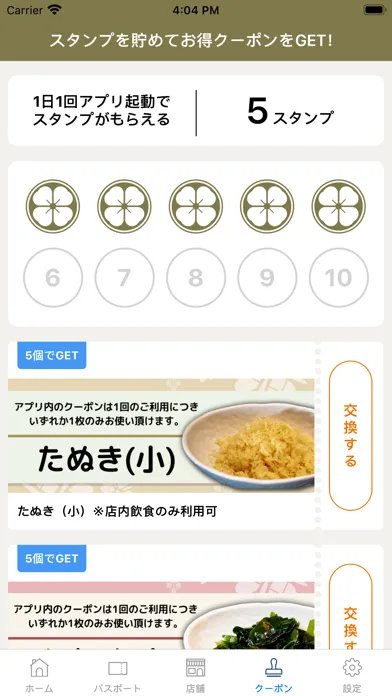Exchange stamps for the たぬき(小) coupon
The image size is (392, 696).
pos(350,435)
